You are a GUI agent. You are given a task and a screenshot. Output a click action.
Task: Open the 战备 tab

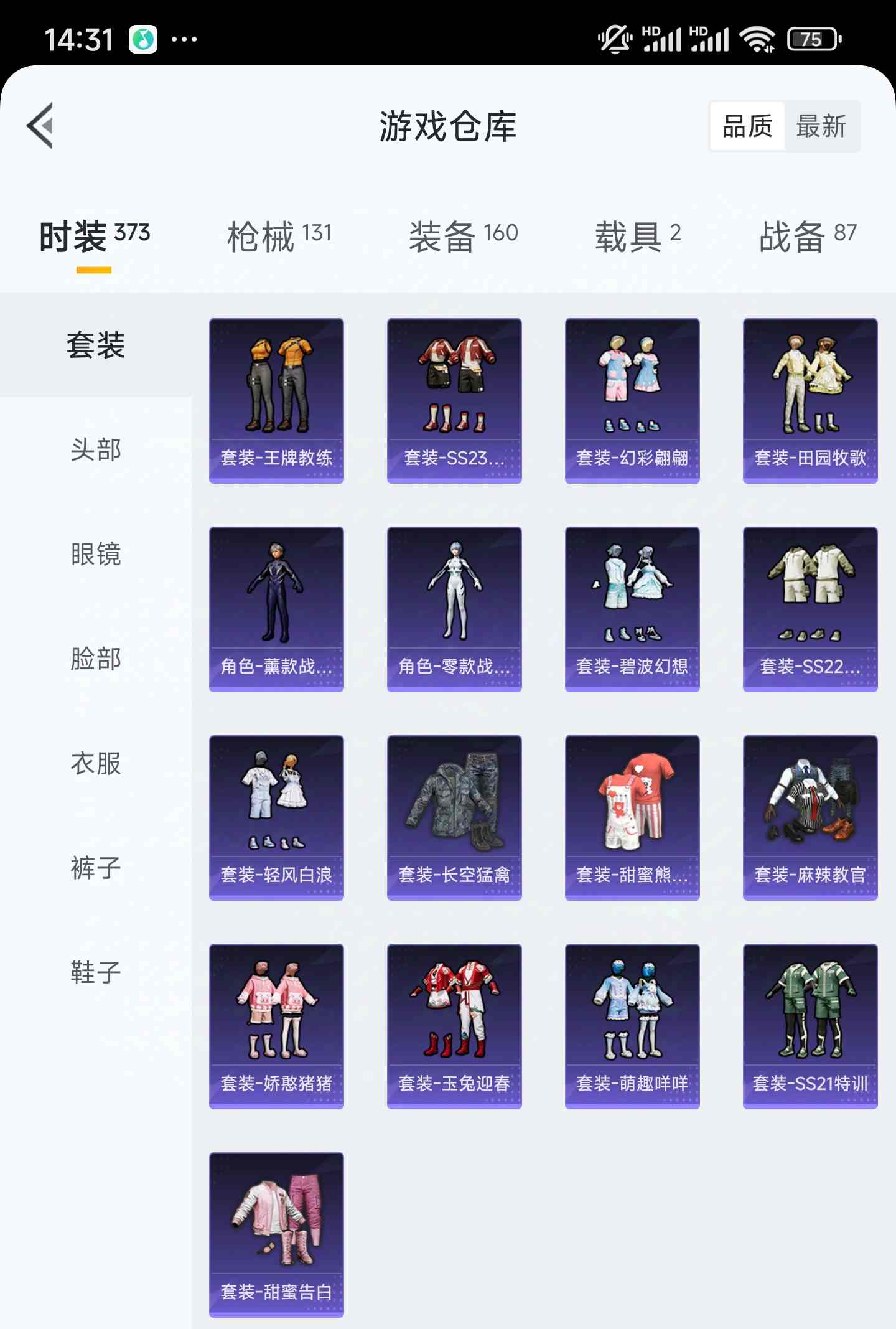click(x=808, y=237)
